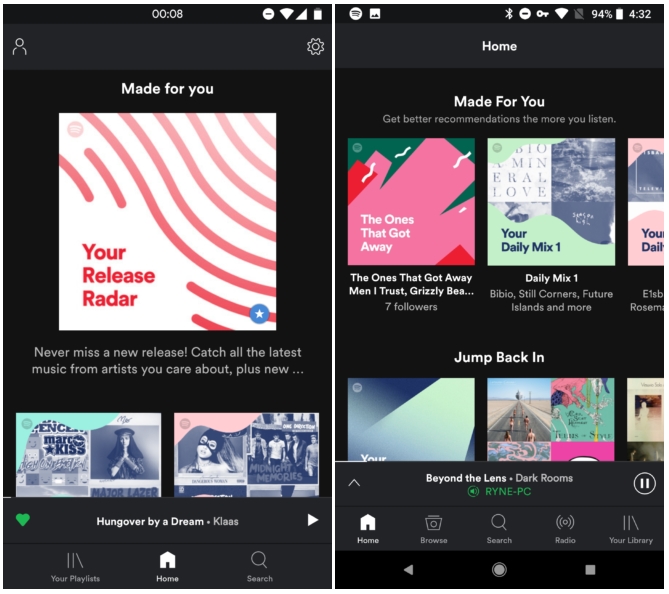The width and height of the screenshot is (669, 594).
Task: Open the Your Release Radar playlist card
Action: coord(167,221)
